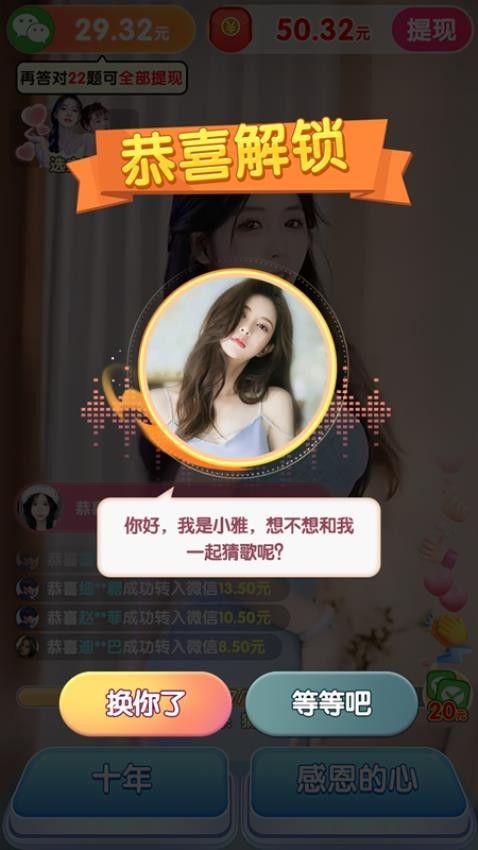Screen dimensions: 478x850
Task: Tap the 换你了 button
Action: pos(145,703)
